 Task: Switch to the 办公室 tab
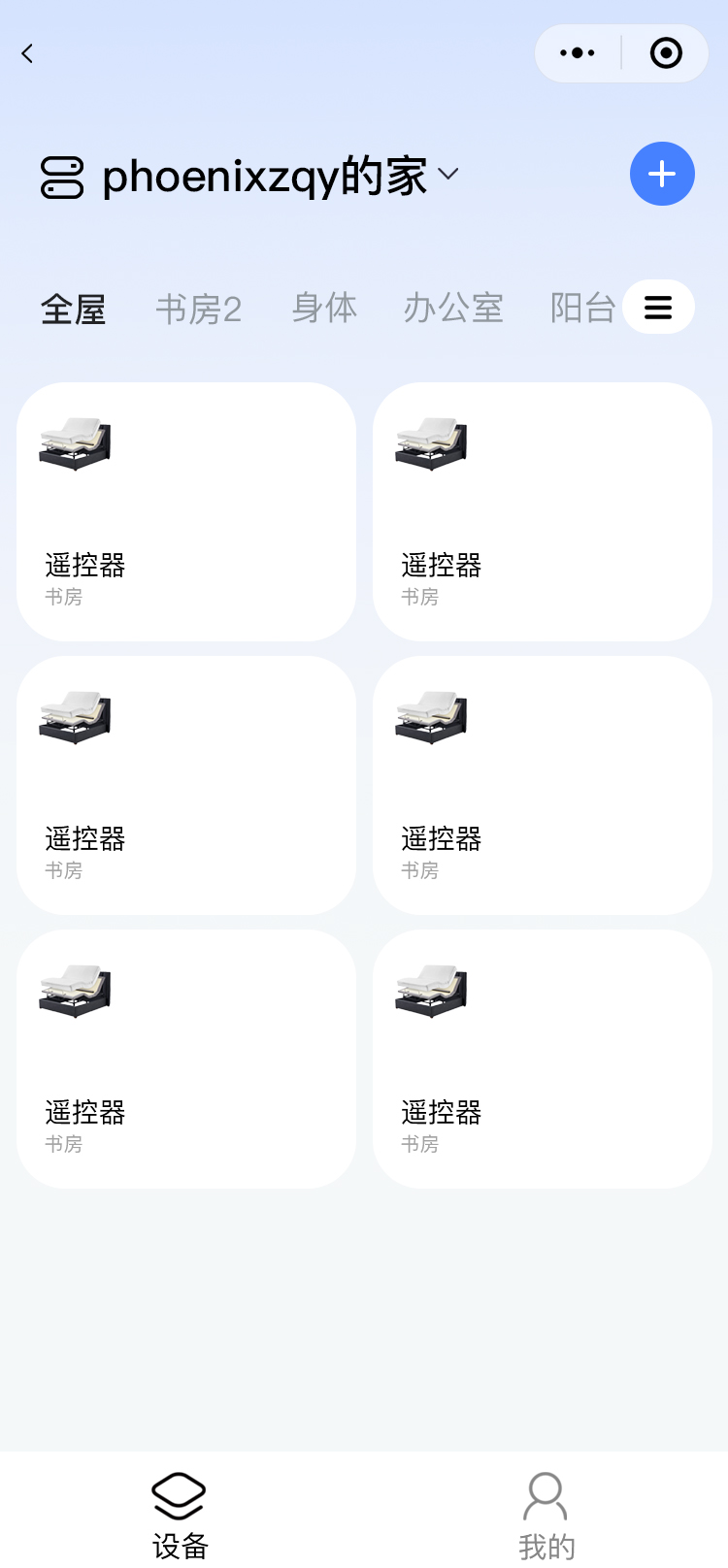click(453, 308)
